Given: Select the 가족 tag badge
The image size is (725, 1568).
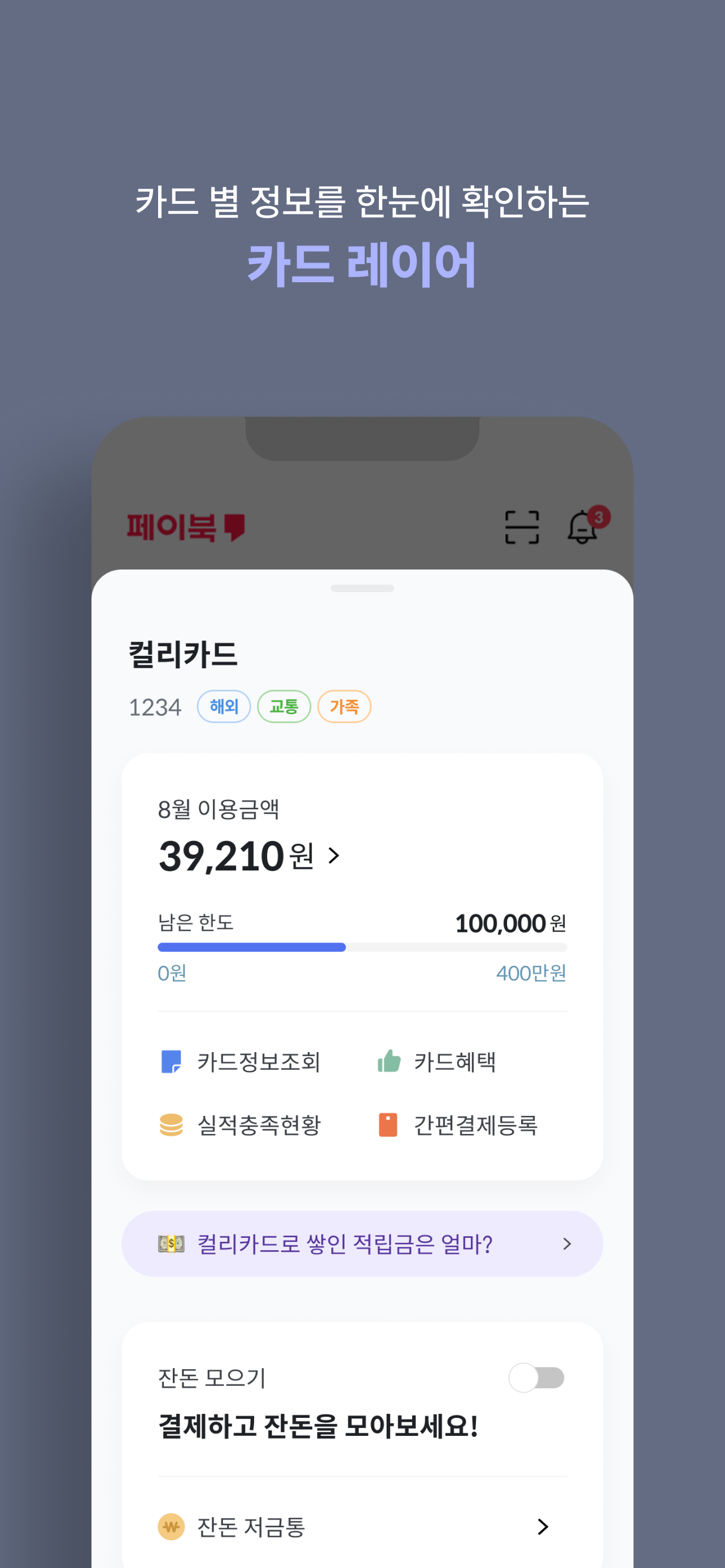Looking at the screenshot, I should point(344,707).
